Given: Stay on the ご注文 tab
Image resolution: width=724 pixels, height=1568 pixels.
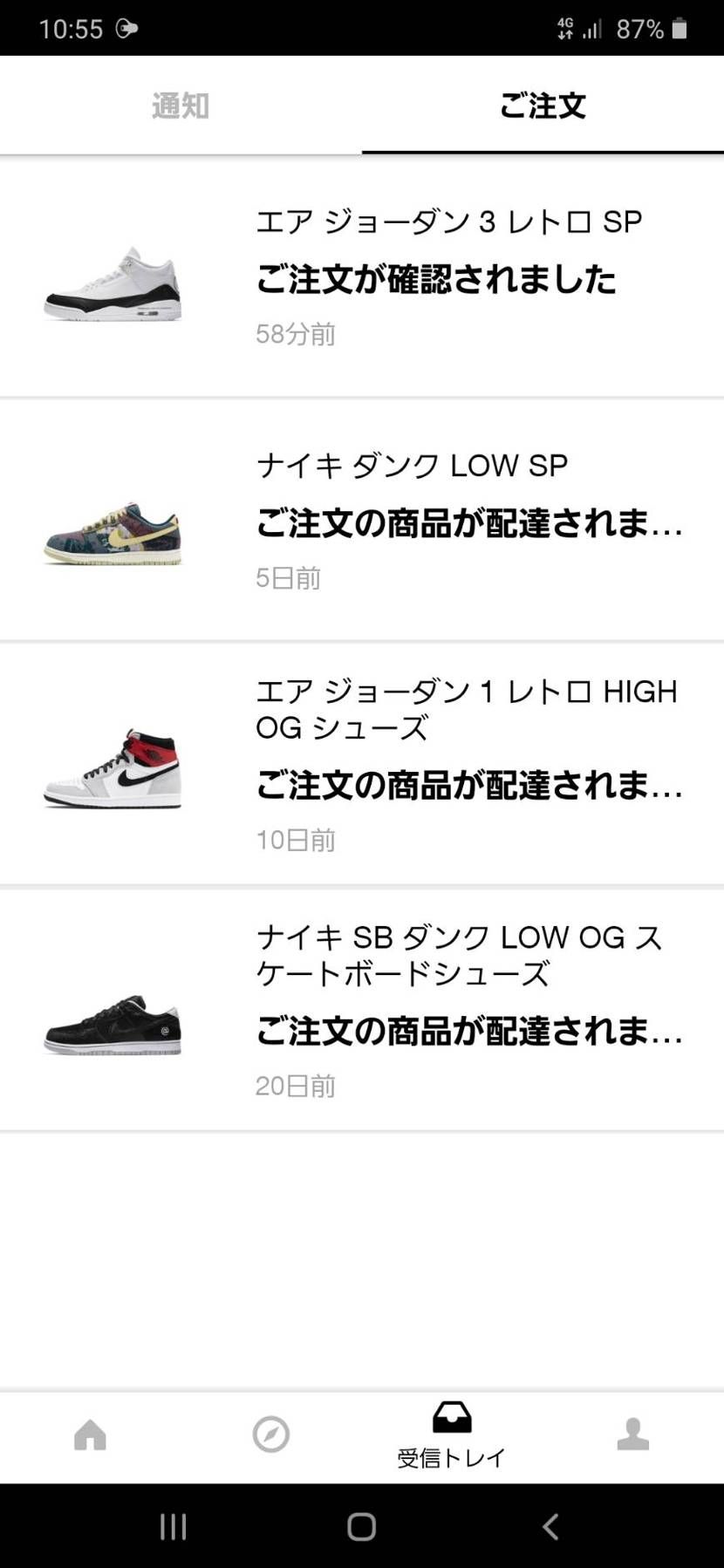Looking at the screenshot, I should pyautogui.click(x=543, y=105).
